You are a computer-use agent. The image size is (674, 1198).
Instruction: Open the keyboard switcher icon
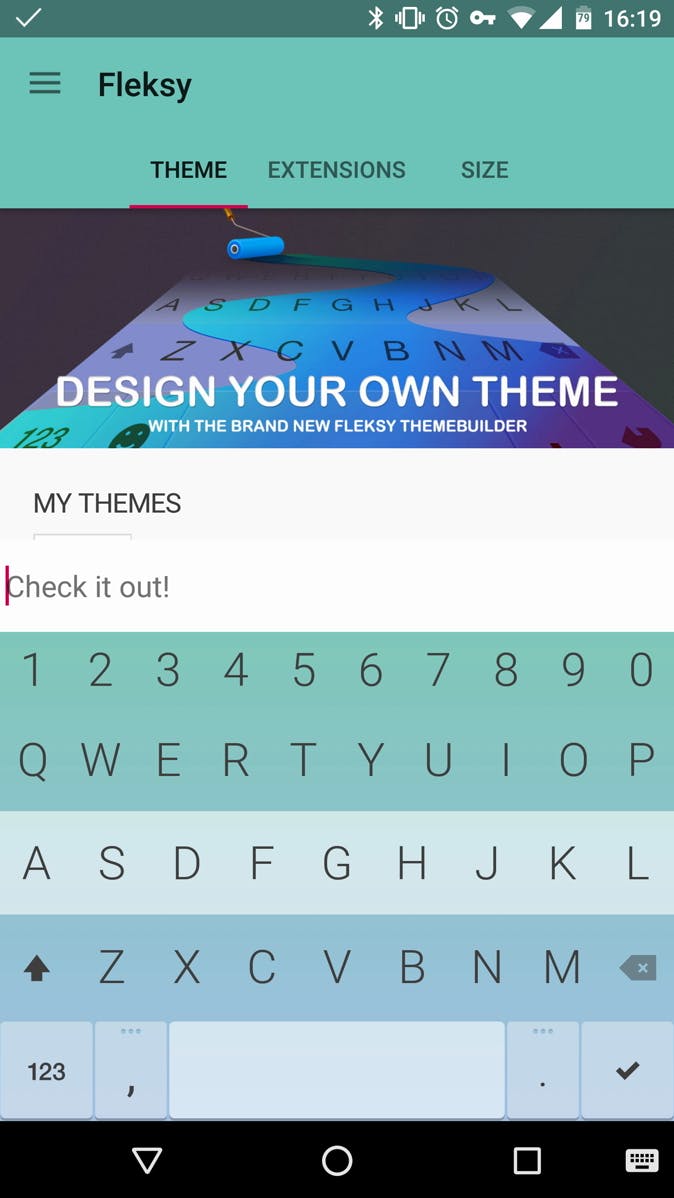(641, 1160)
